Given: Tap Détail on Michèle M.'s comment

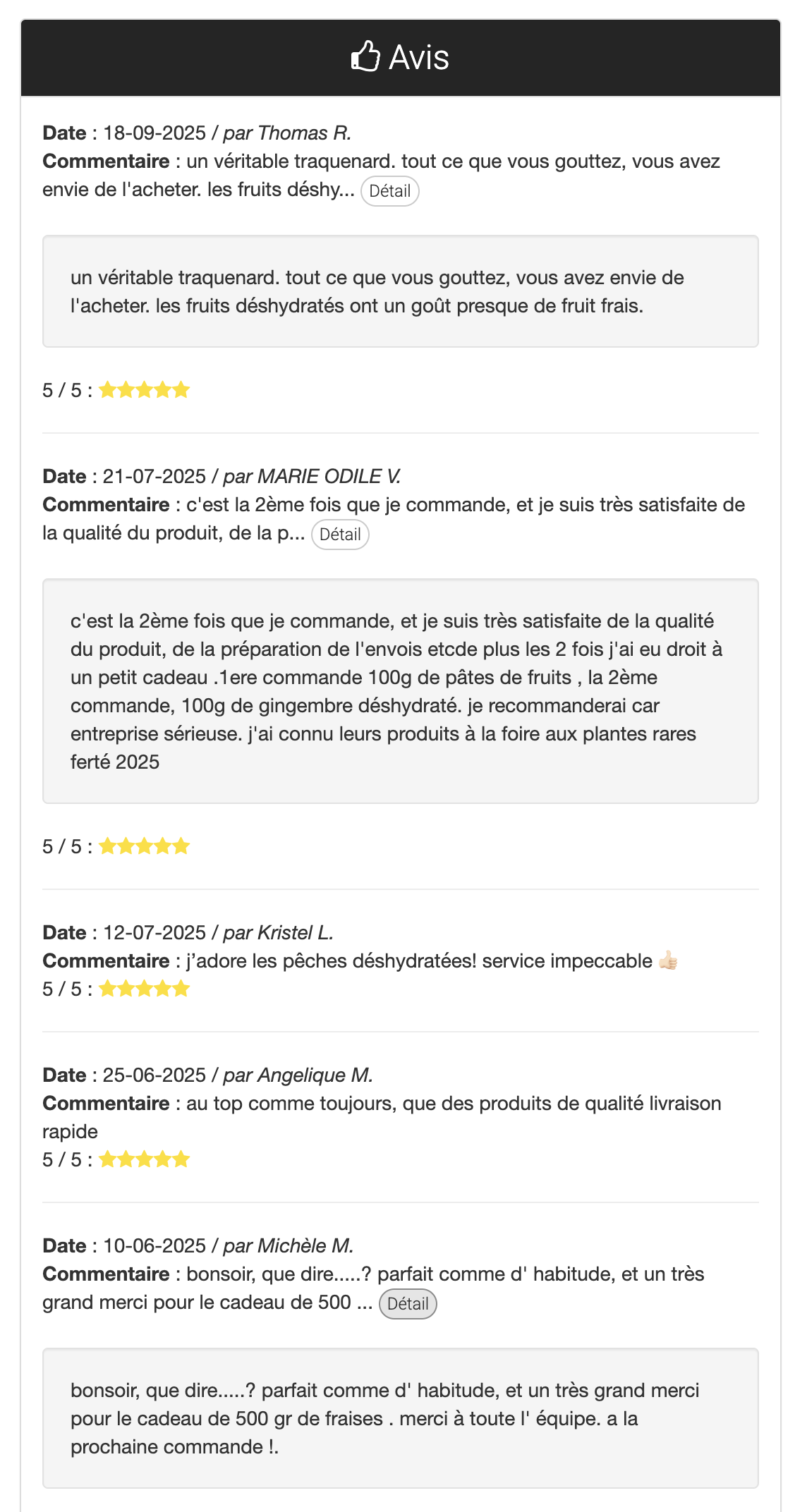Looking at the screenshot, I should click(x=408, y=1304).
